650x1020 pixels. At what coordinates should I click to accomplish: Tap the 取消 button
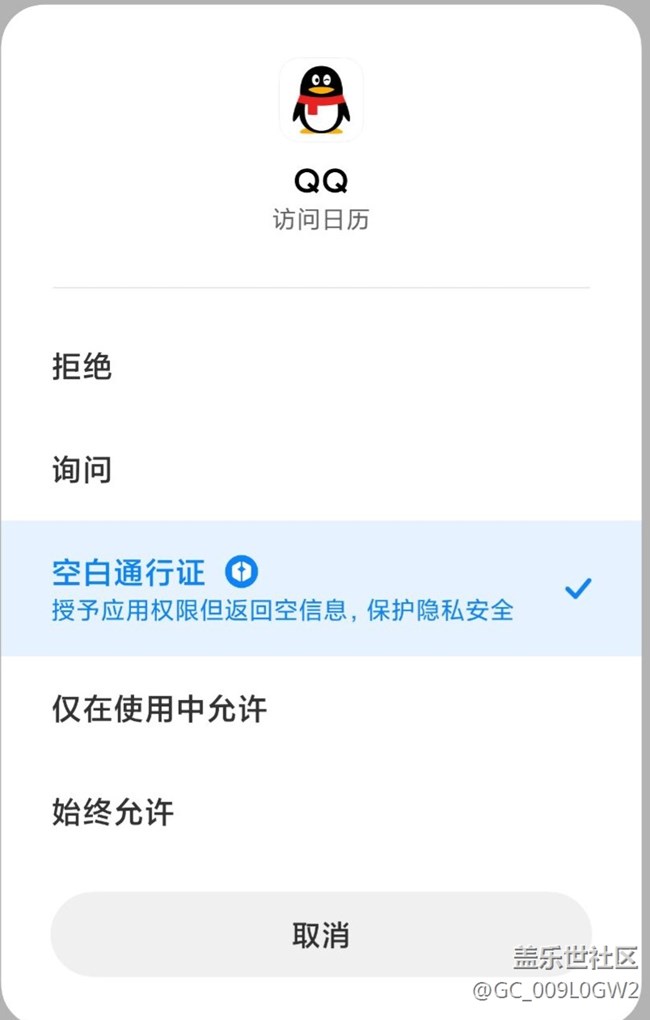320,935
